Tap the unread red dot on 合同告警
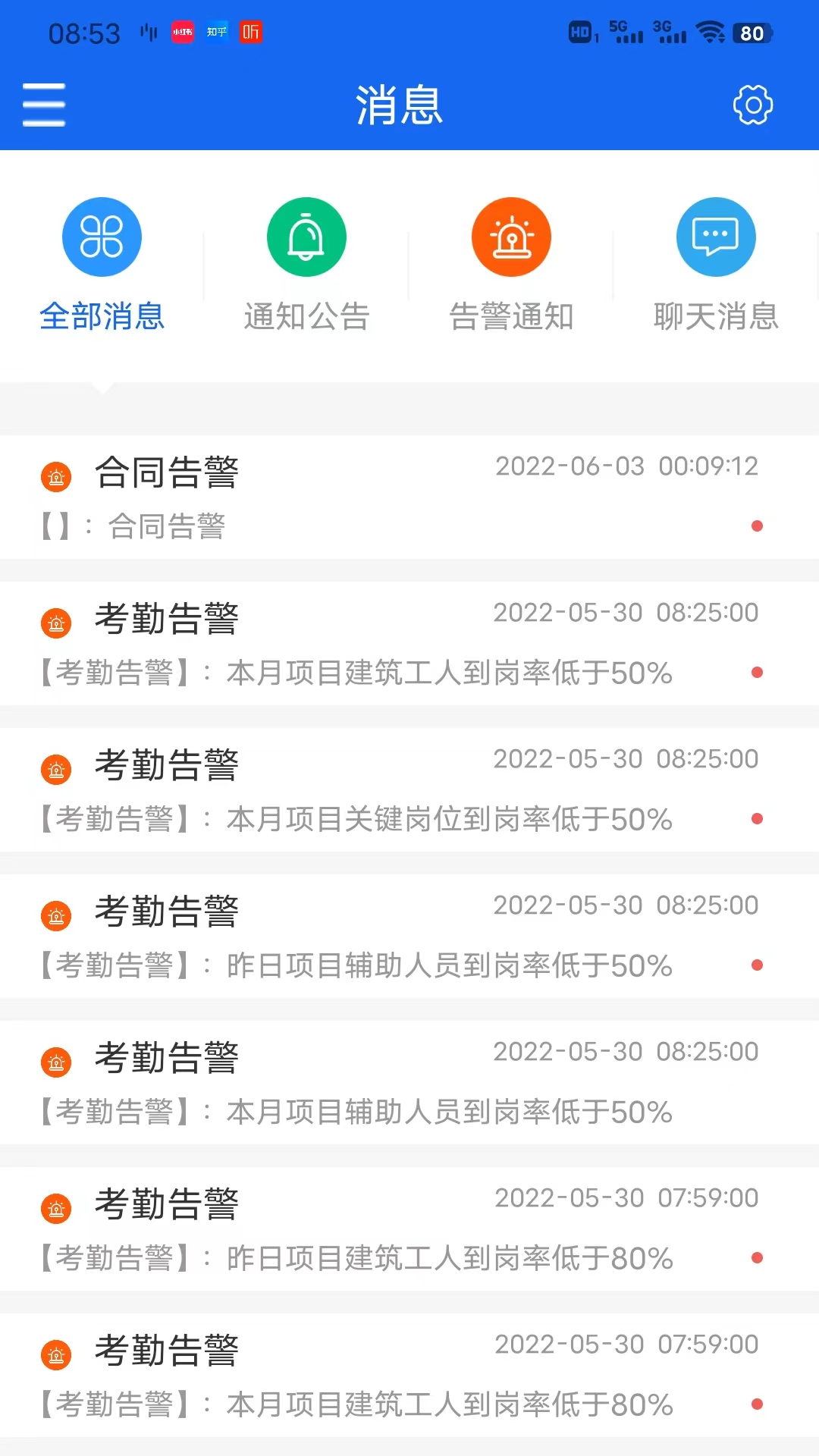 pos(758,525)
